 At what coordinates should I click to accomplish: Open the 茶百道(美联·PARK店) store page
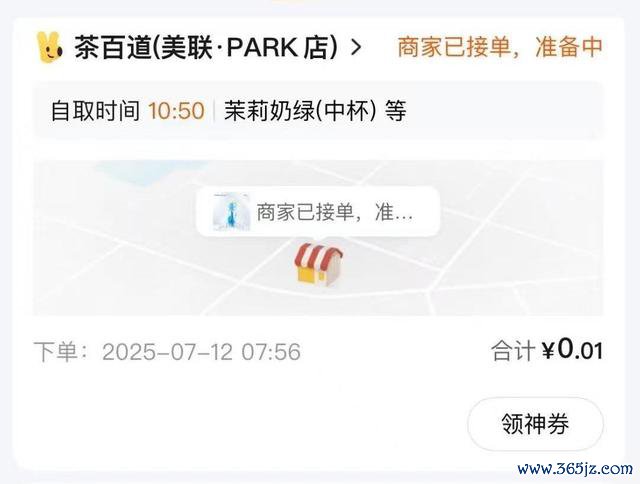click(x=205, y=47)
